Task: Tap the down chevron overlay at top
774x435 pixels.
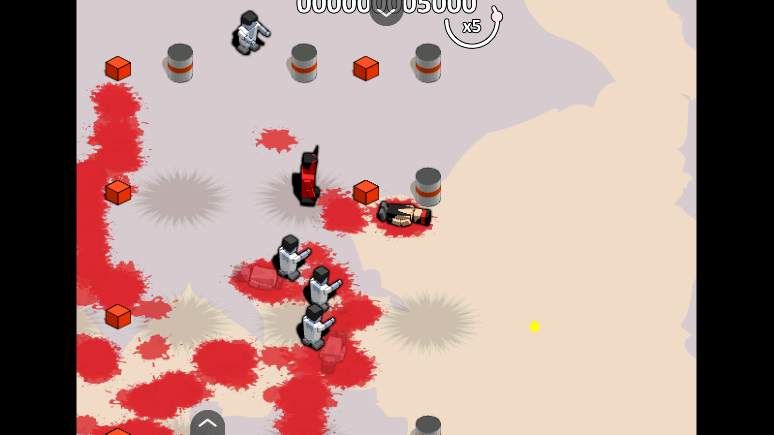Action: click(386, 9)
